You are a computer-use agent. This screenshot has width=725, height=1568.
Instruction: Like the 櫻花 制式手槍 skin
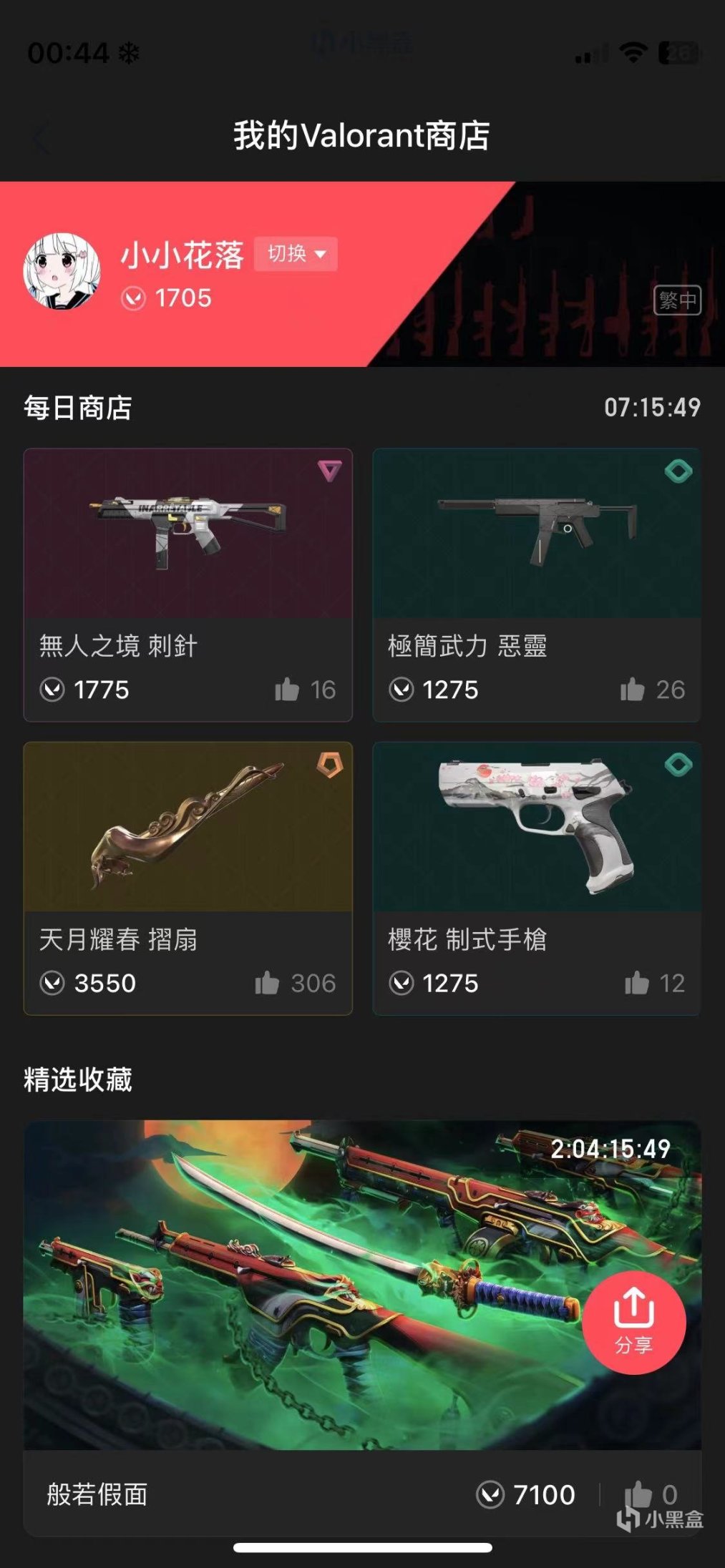[x=637, y=983]
